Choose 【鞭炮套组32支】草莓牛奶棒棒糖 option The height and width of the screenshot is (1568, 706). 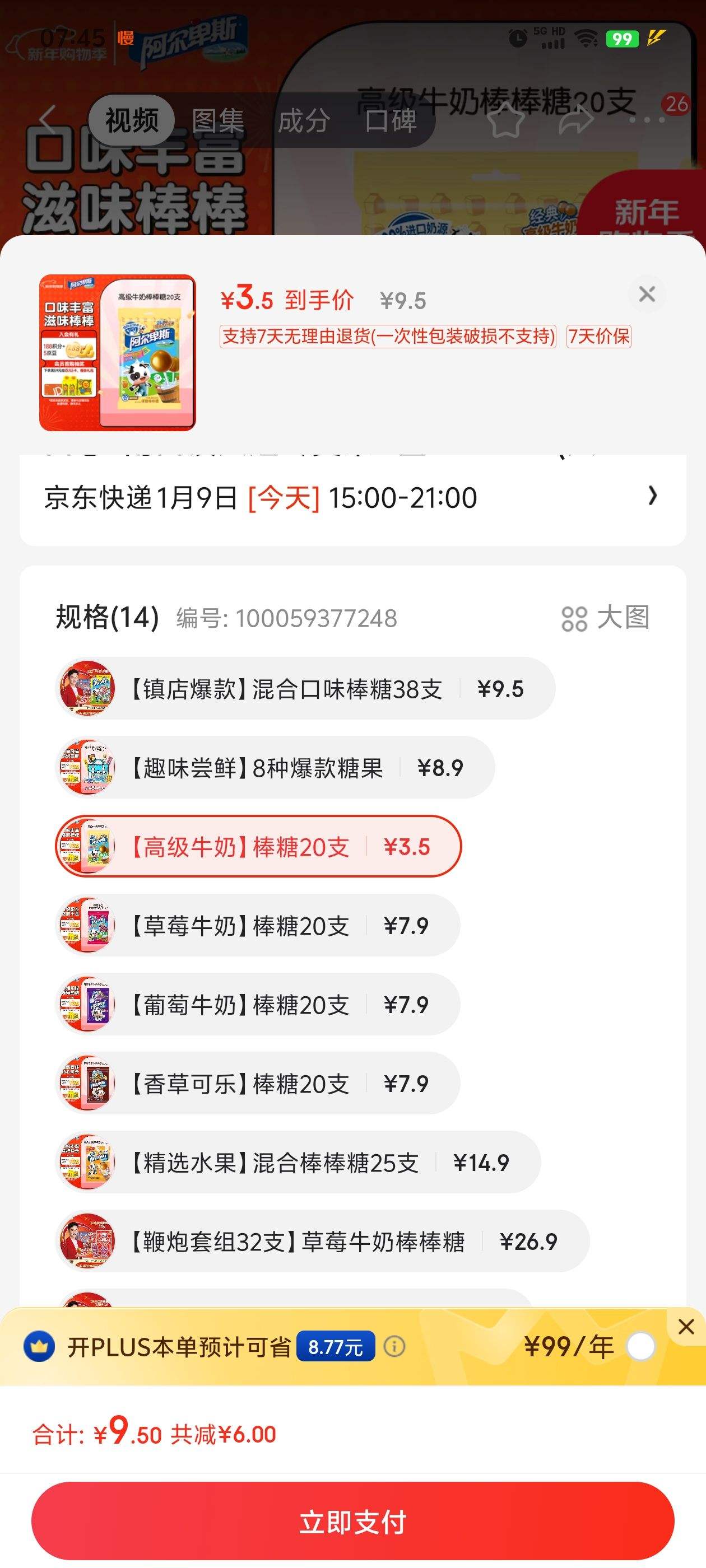[x=322, y=1242]
